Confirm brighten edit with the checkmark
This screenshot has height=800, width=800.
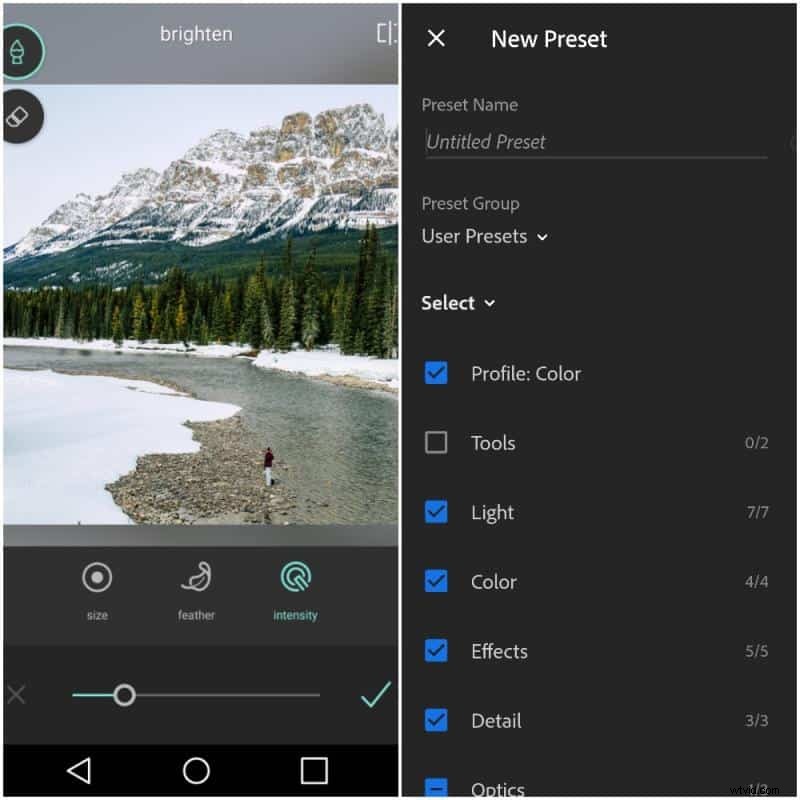tap(375, 695)
